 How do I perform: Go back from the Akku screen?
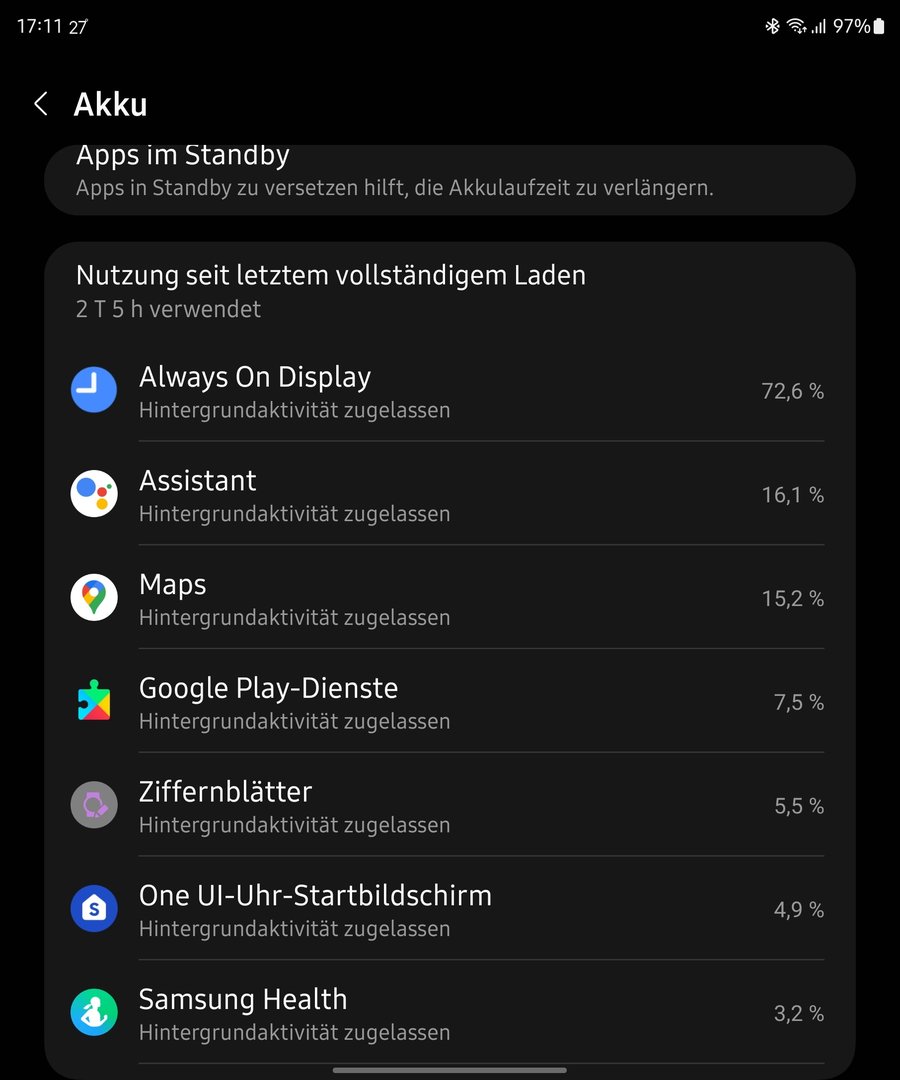(41, 104)
